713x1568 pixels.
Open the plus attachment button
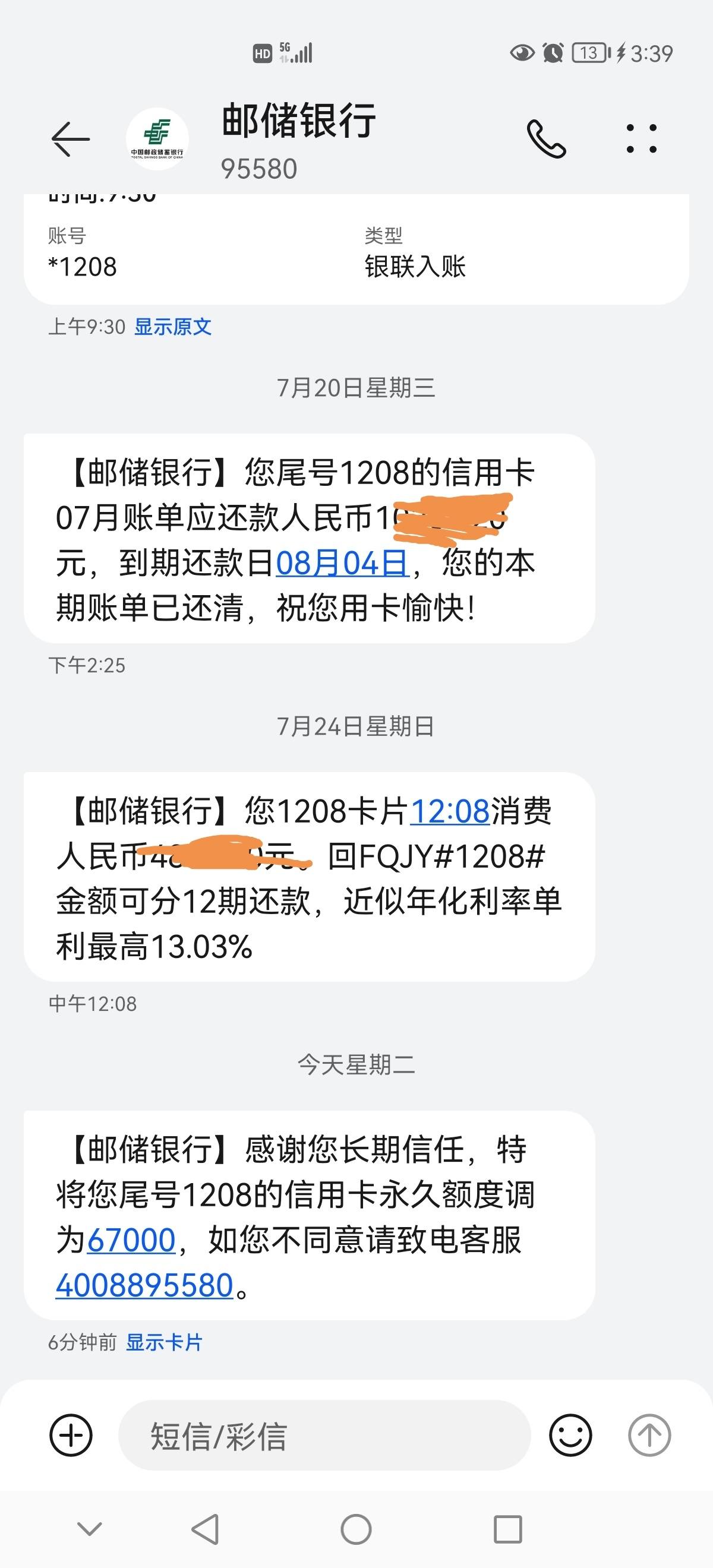[71, 1436]
